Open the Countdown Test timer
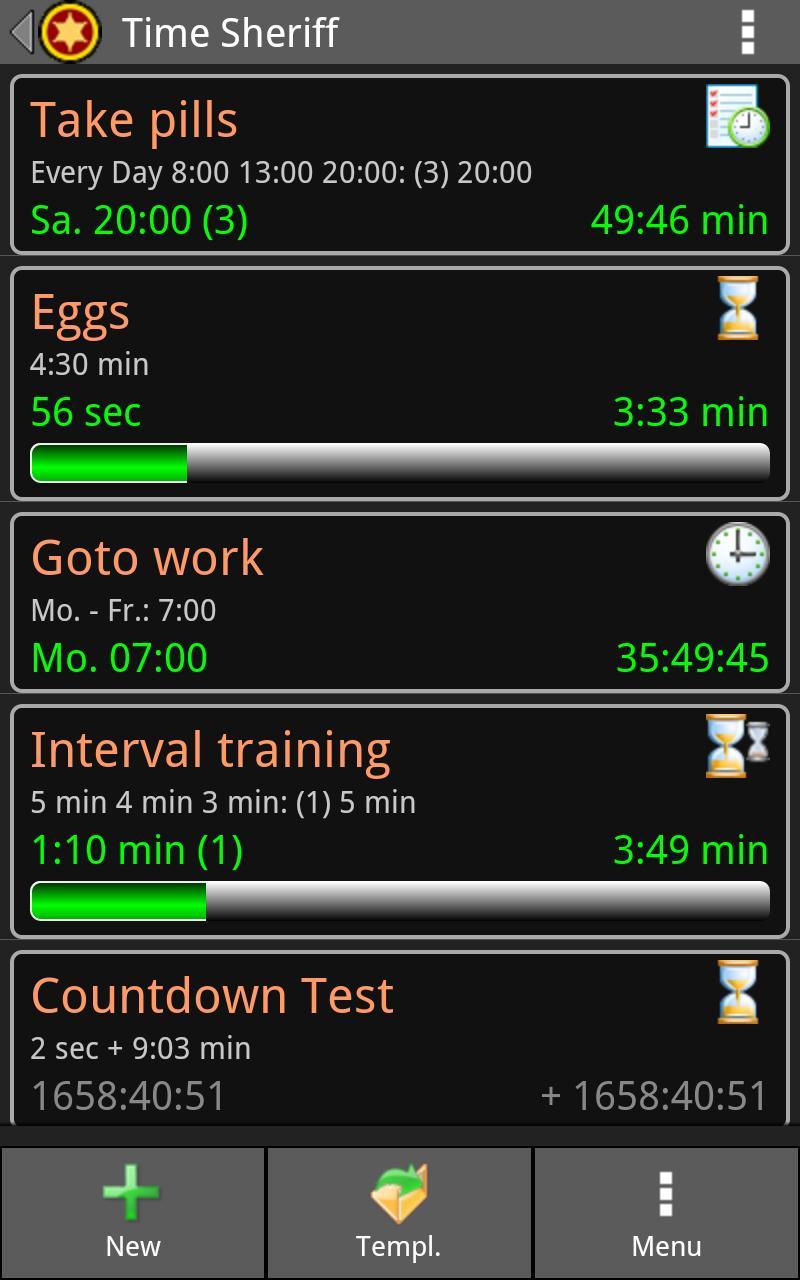This screenshot has height=1280, width=800. [400, 1040]
